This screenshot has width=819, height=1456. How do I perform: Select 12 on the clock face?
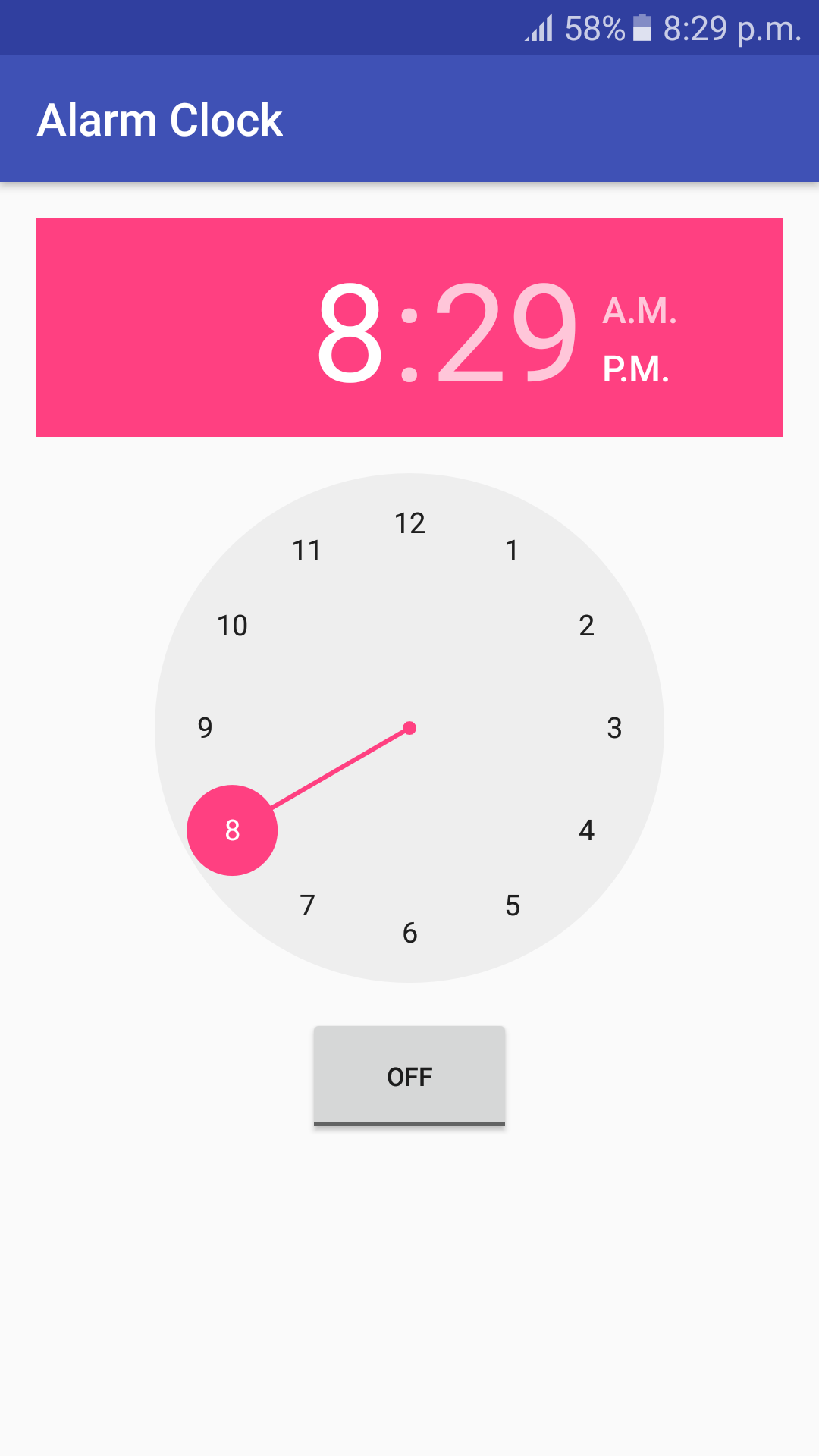[409, 522]
